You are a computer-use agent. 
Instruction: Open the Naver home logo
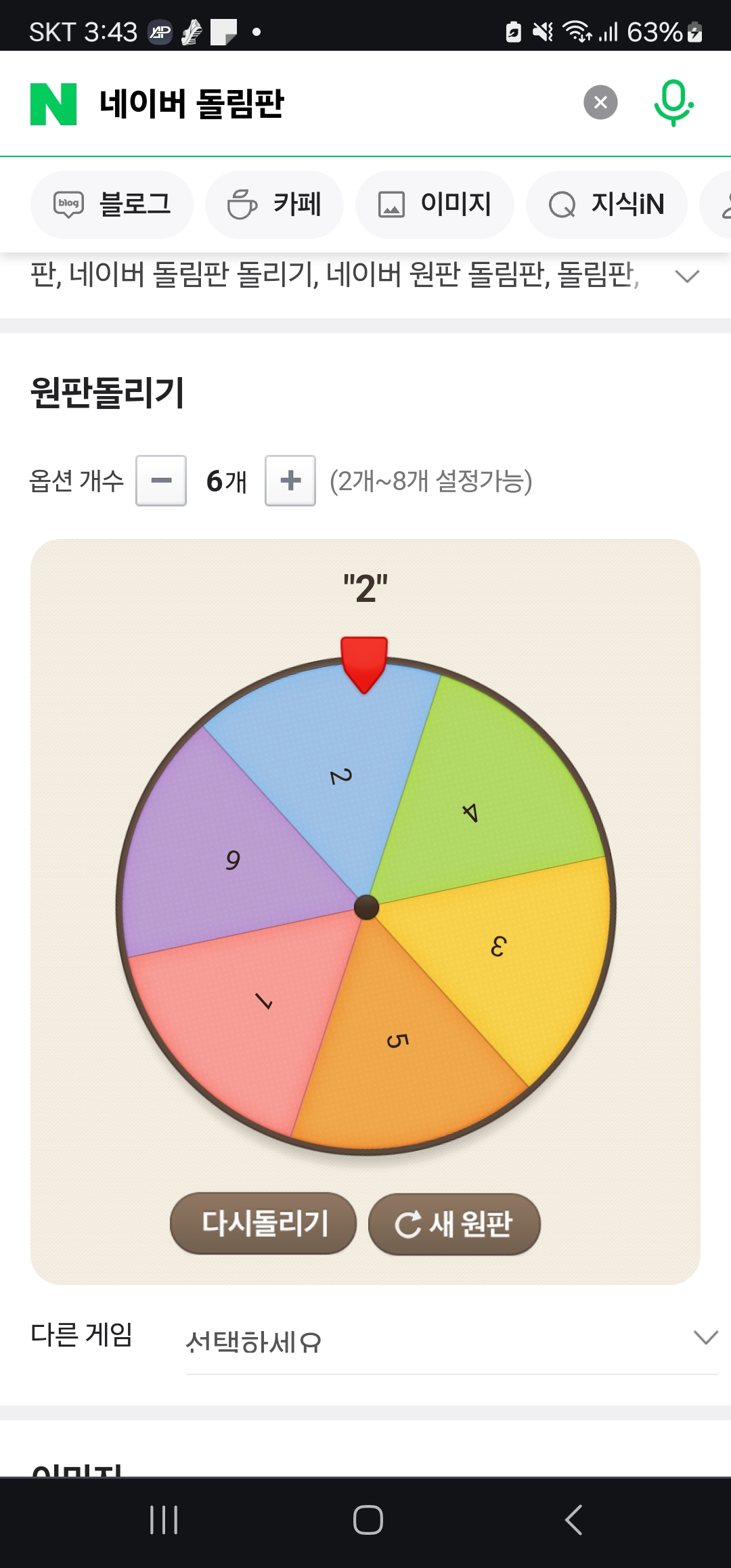[53, 104]
